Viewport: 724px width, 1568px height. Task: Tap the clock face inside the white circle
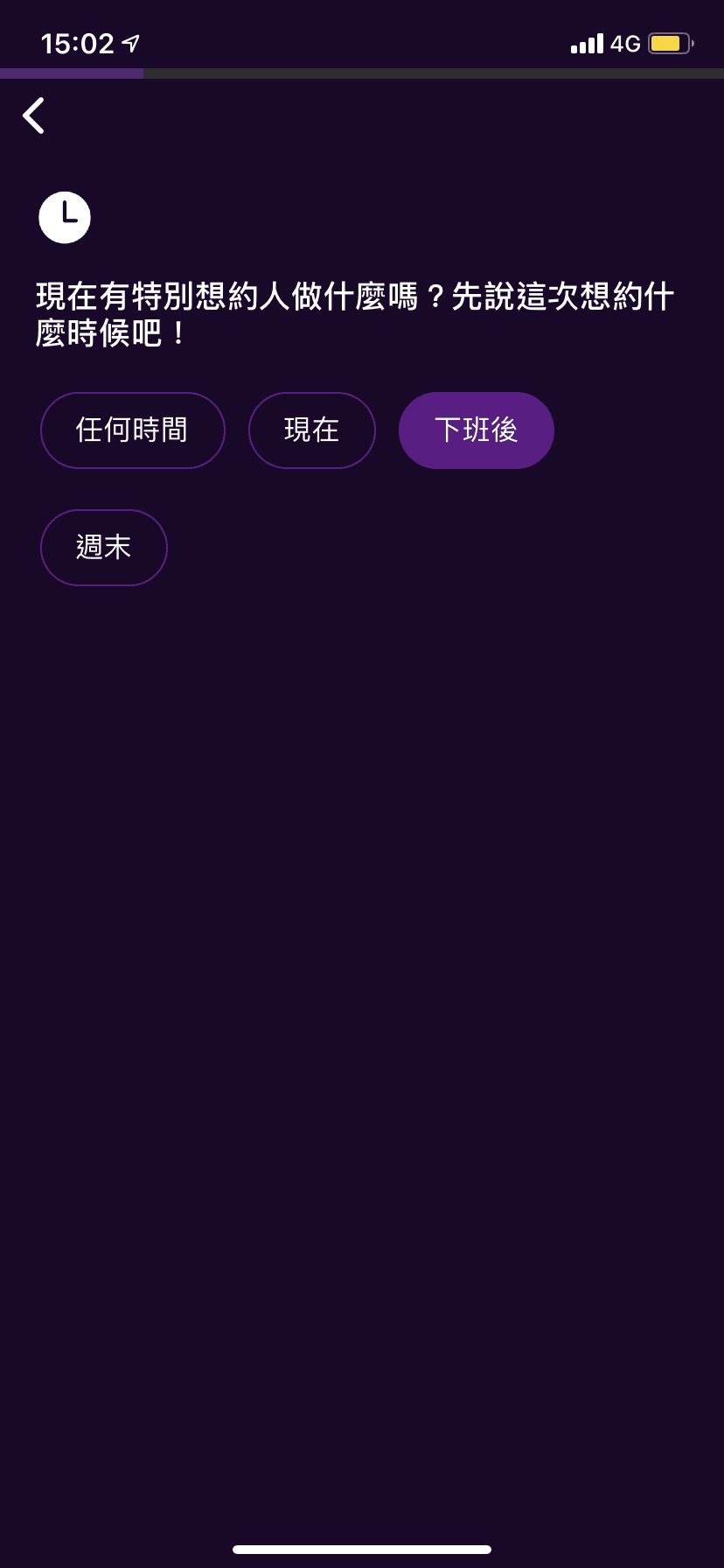(65, 217)
